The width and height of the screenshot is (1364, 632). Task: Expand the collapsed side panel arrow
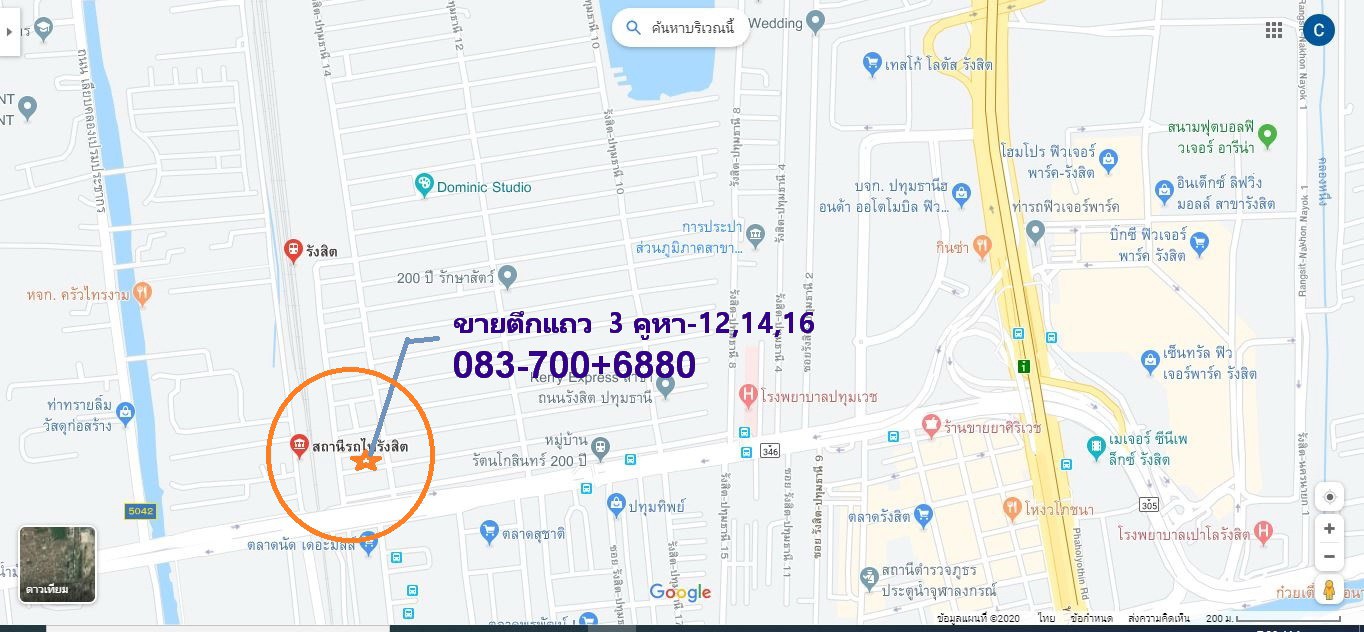9,31
